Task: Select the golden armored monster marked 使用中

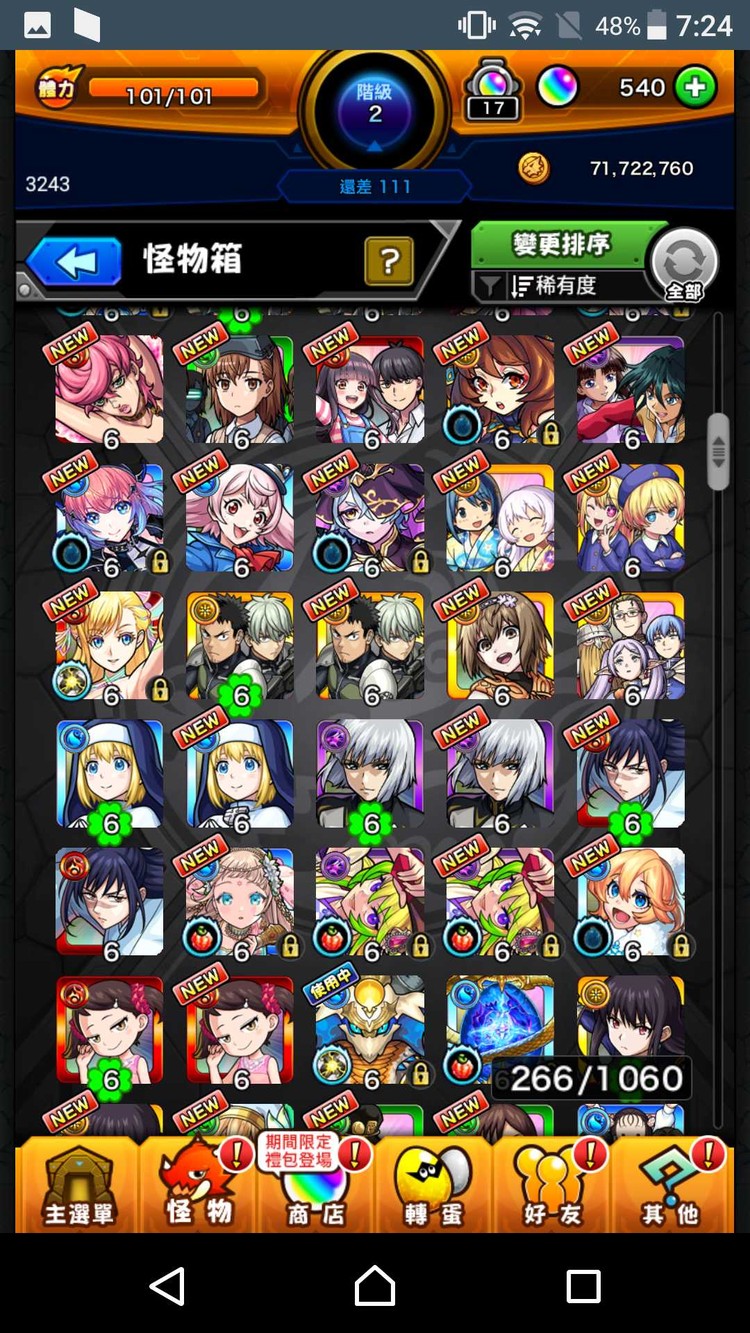Action: pos(370,1031)
